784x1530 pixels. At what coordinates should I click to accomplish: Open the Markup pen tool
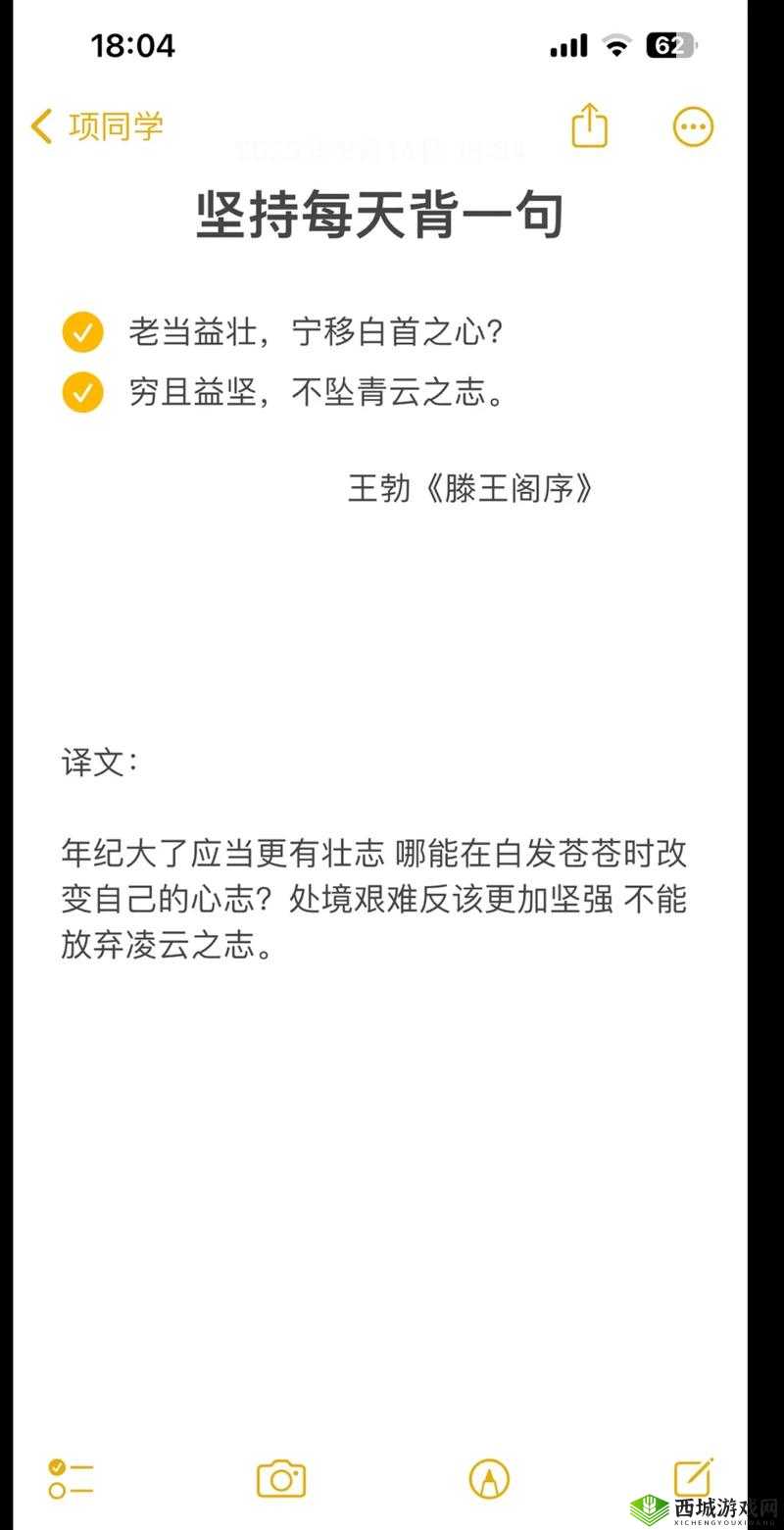pos(491,1480)
